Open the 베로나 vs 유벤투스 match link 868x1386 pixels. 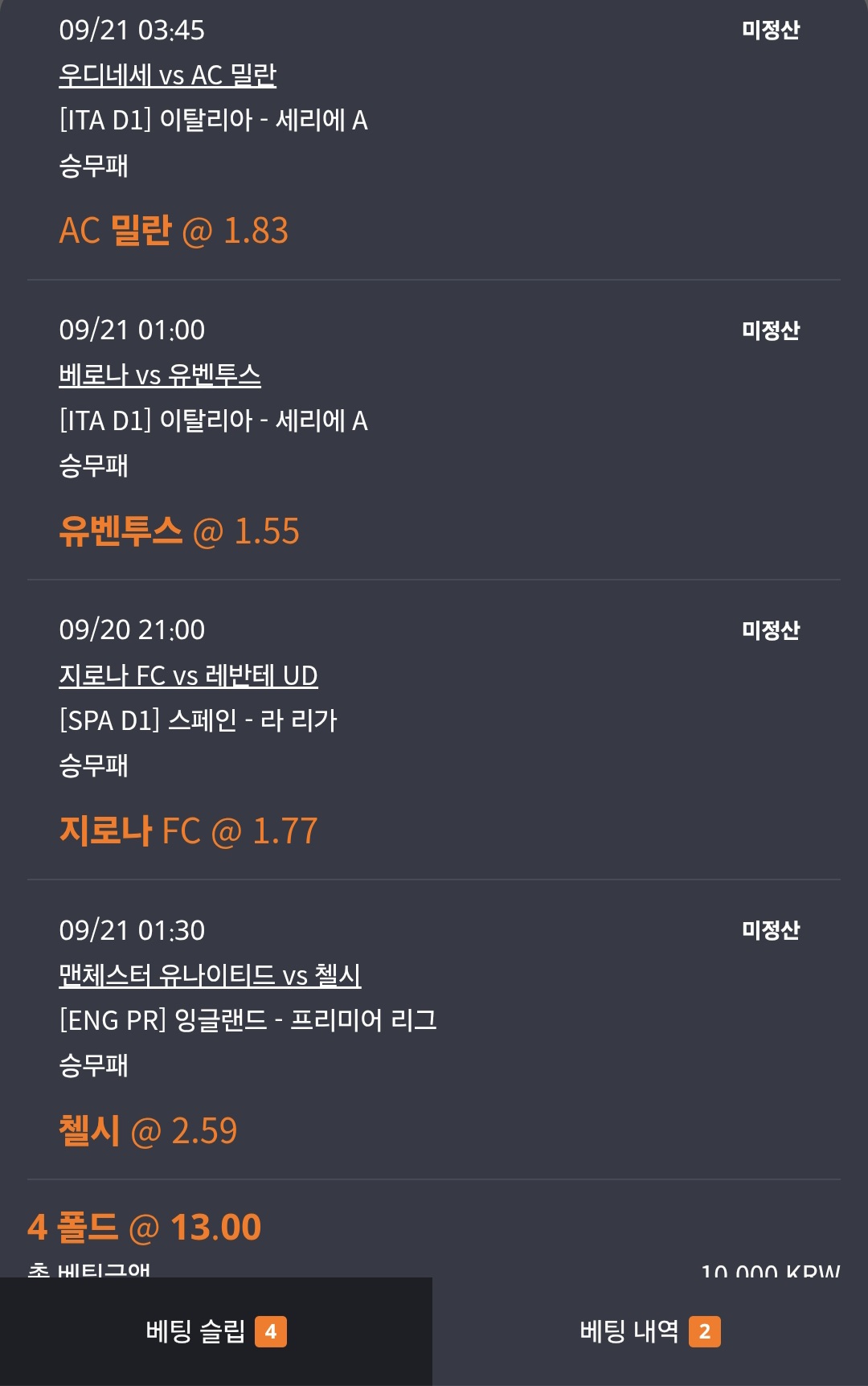pyautogui.click(x=160, y=375)
